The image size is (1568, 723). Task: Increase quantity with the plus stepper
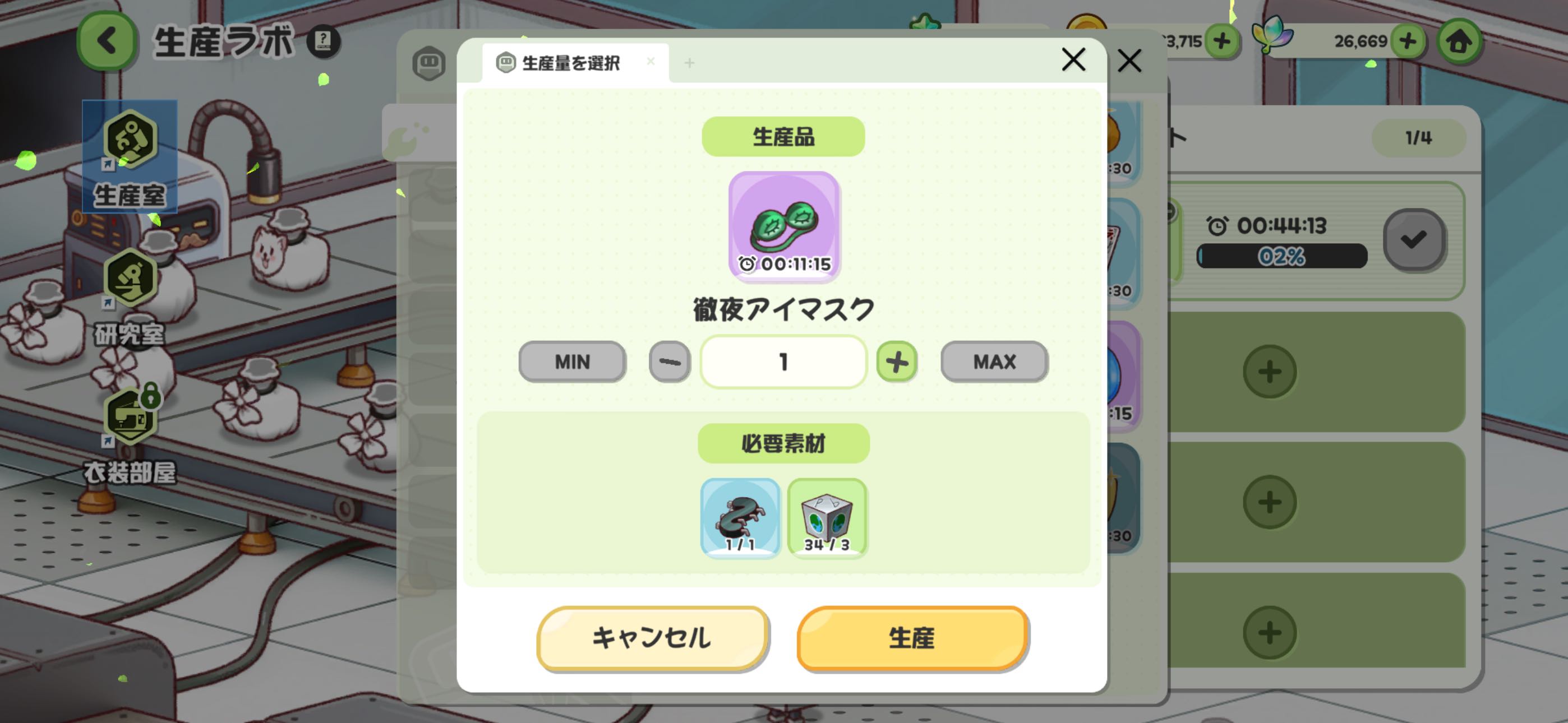pyautogui.click(x=896, y=361)
